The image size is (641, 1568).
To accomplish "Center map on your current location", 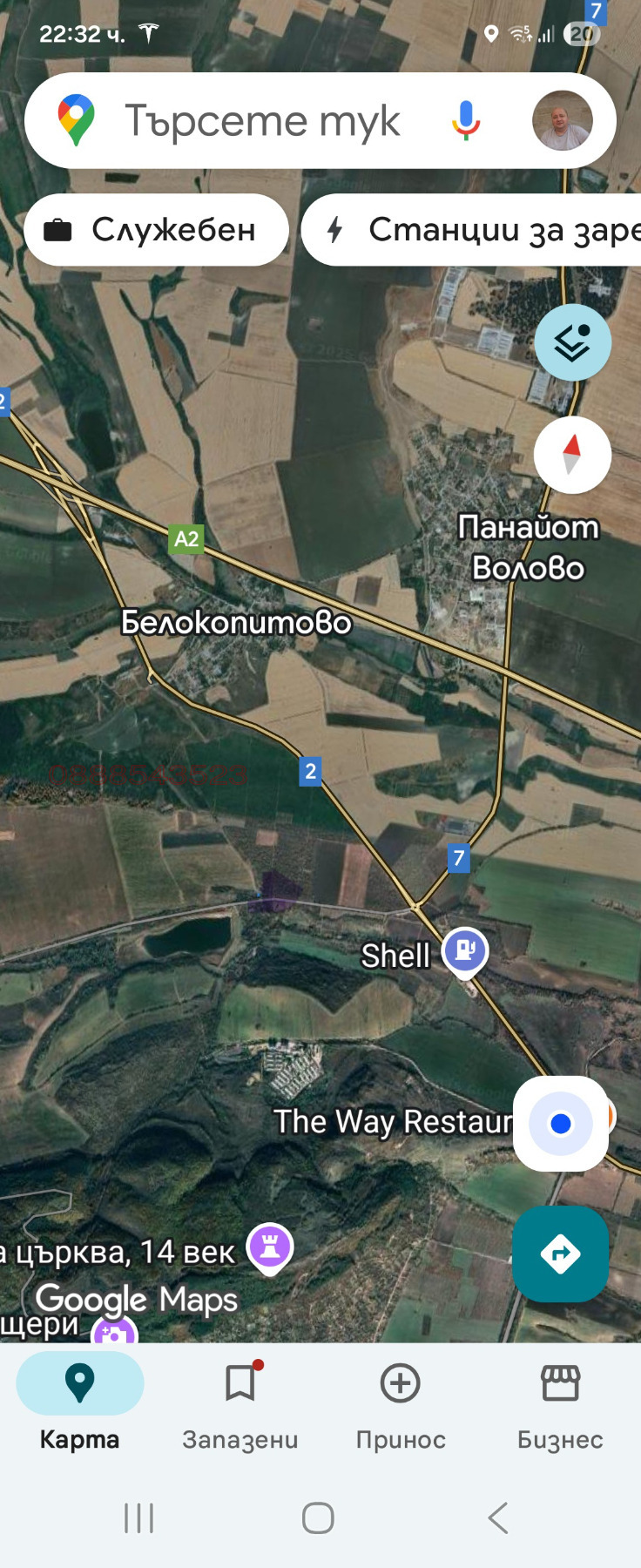I will pos(560,1124).
